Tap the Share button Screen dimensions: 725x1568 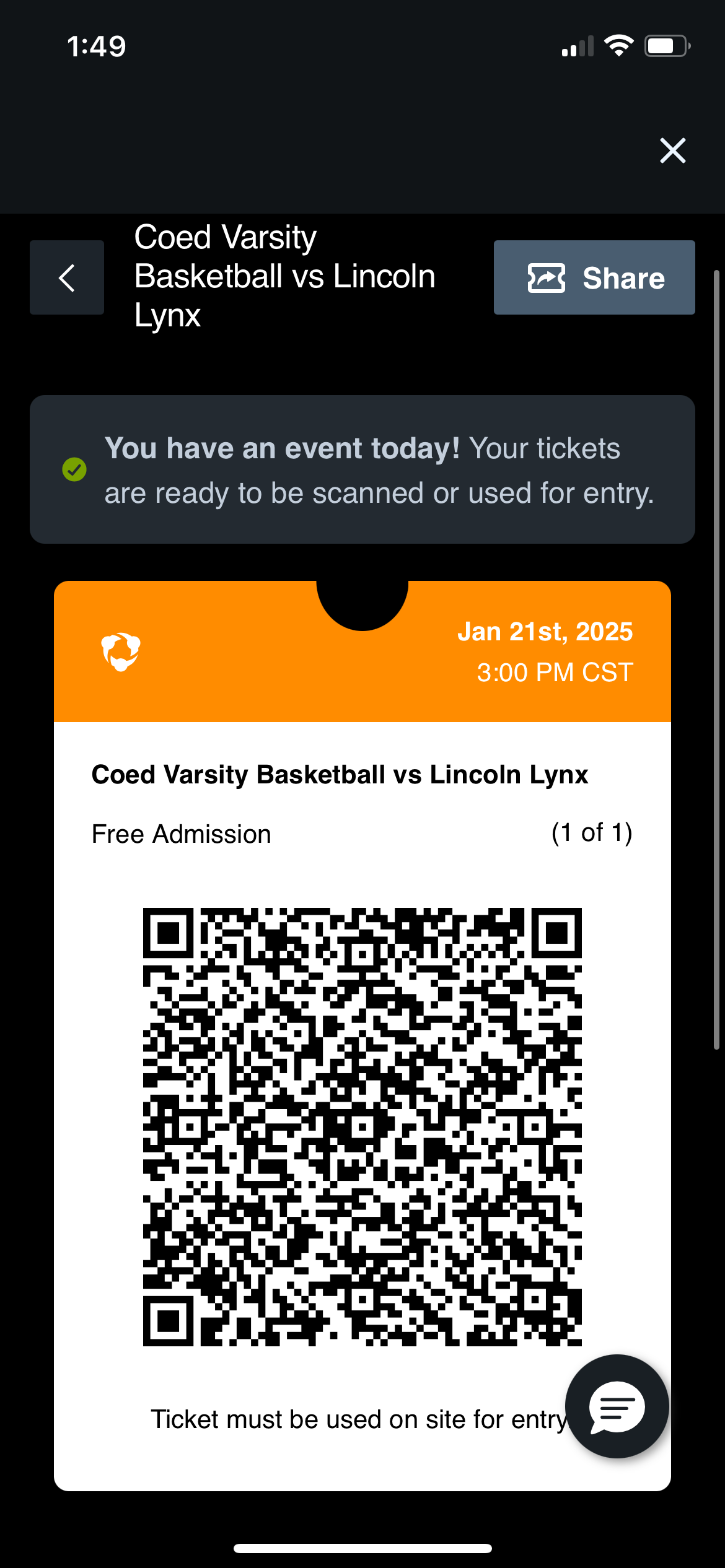pos(594,277)
